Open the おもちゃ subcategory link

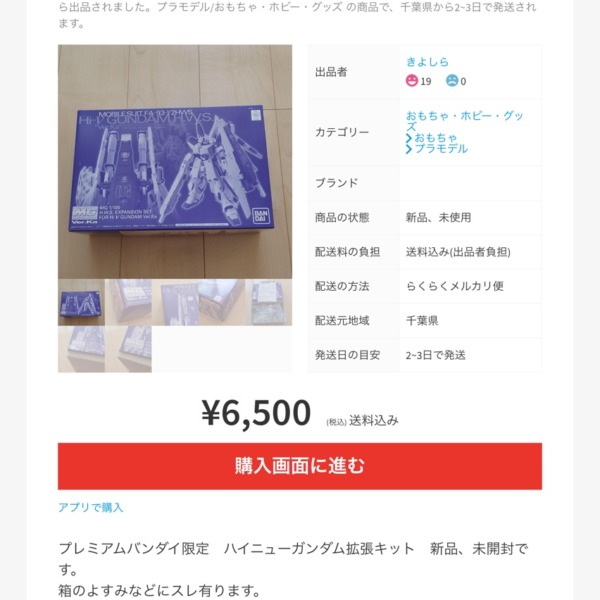[436, 137]
